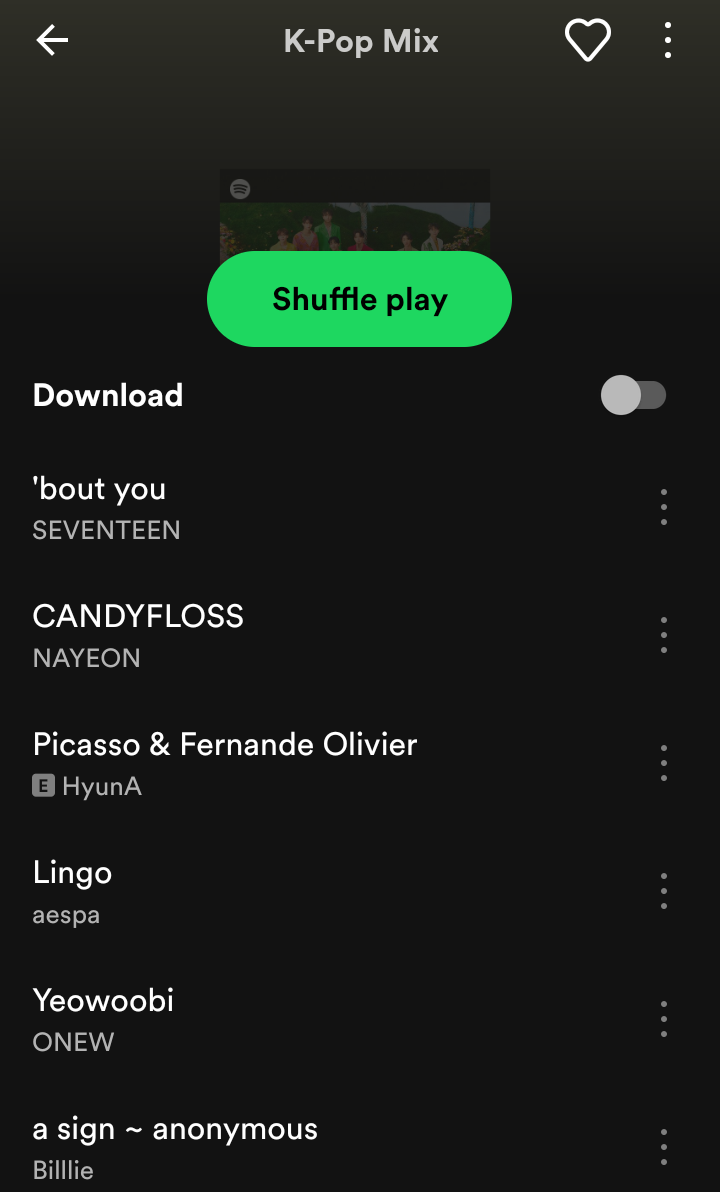
Task: Enable the Download switch
Action: (x=633, y=395)
